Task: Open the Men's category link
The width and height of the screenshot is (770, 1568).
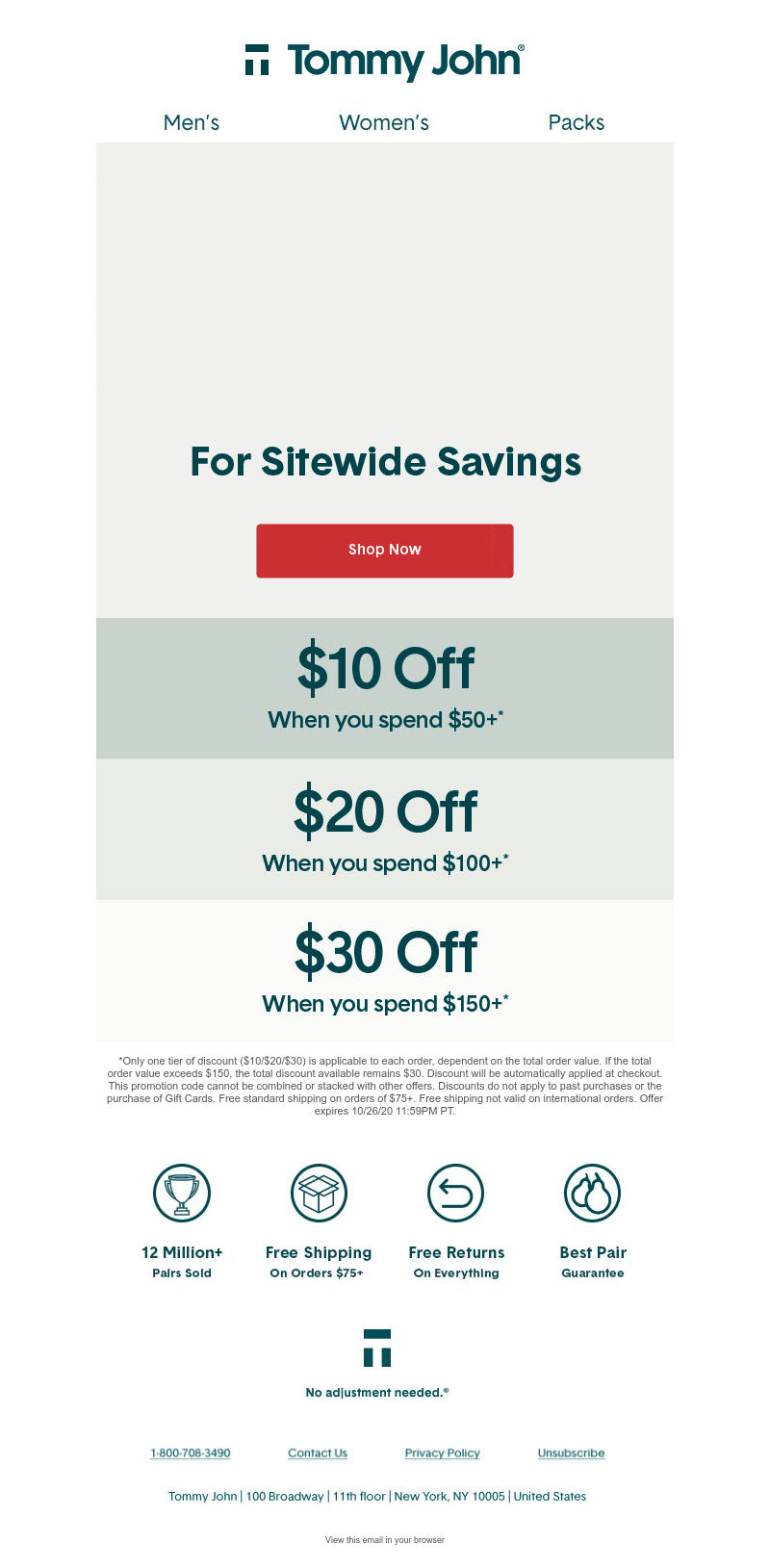Action: click(192, 122)
